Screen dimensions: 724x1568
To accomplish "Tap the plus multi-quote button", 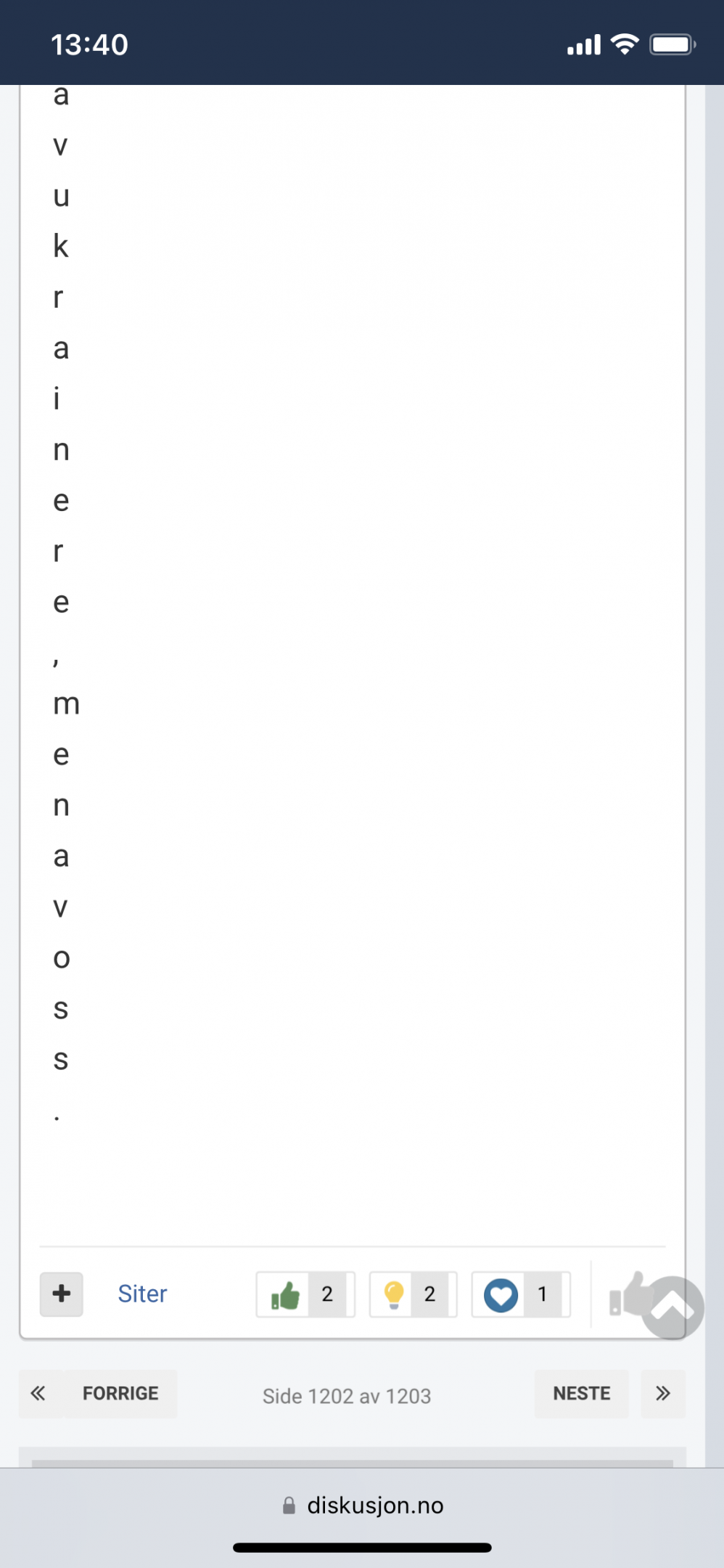I will (x=62, y=1294).
